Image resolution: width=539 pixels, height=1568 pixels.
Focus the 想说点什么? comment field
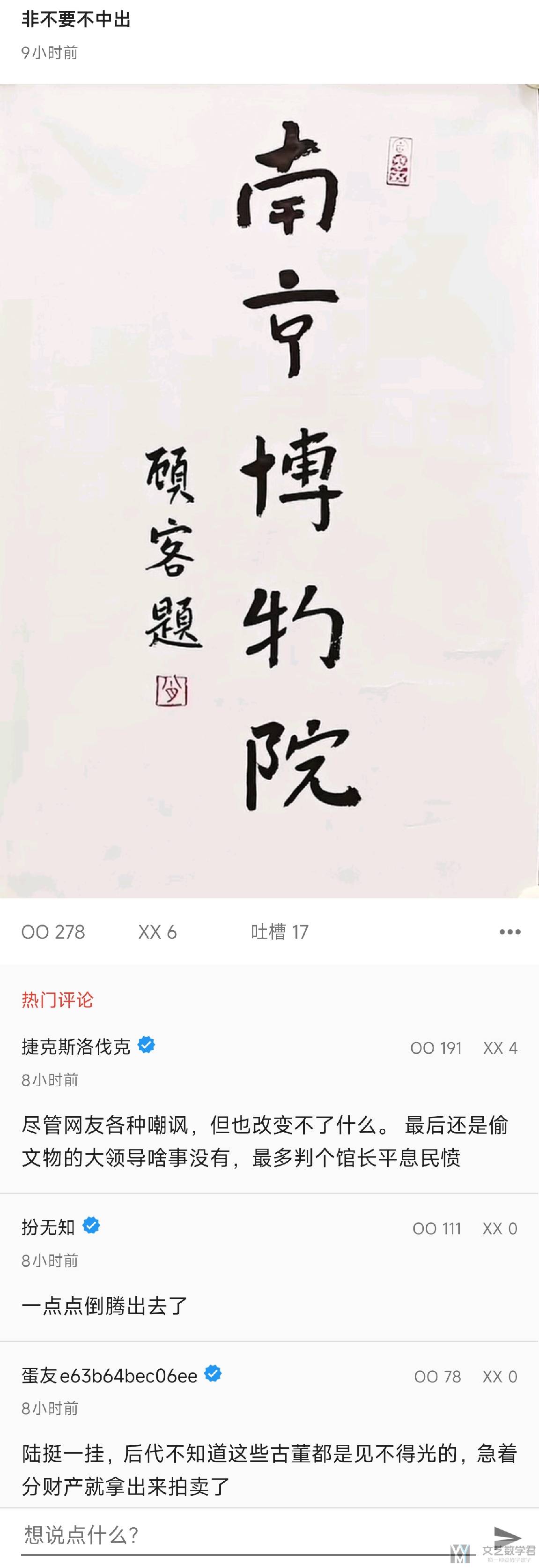click(x=244, y=1535)
